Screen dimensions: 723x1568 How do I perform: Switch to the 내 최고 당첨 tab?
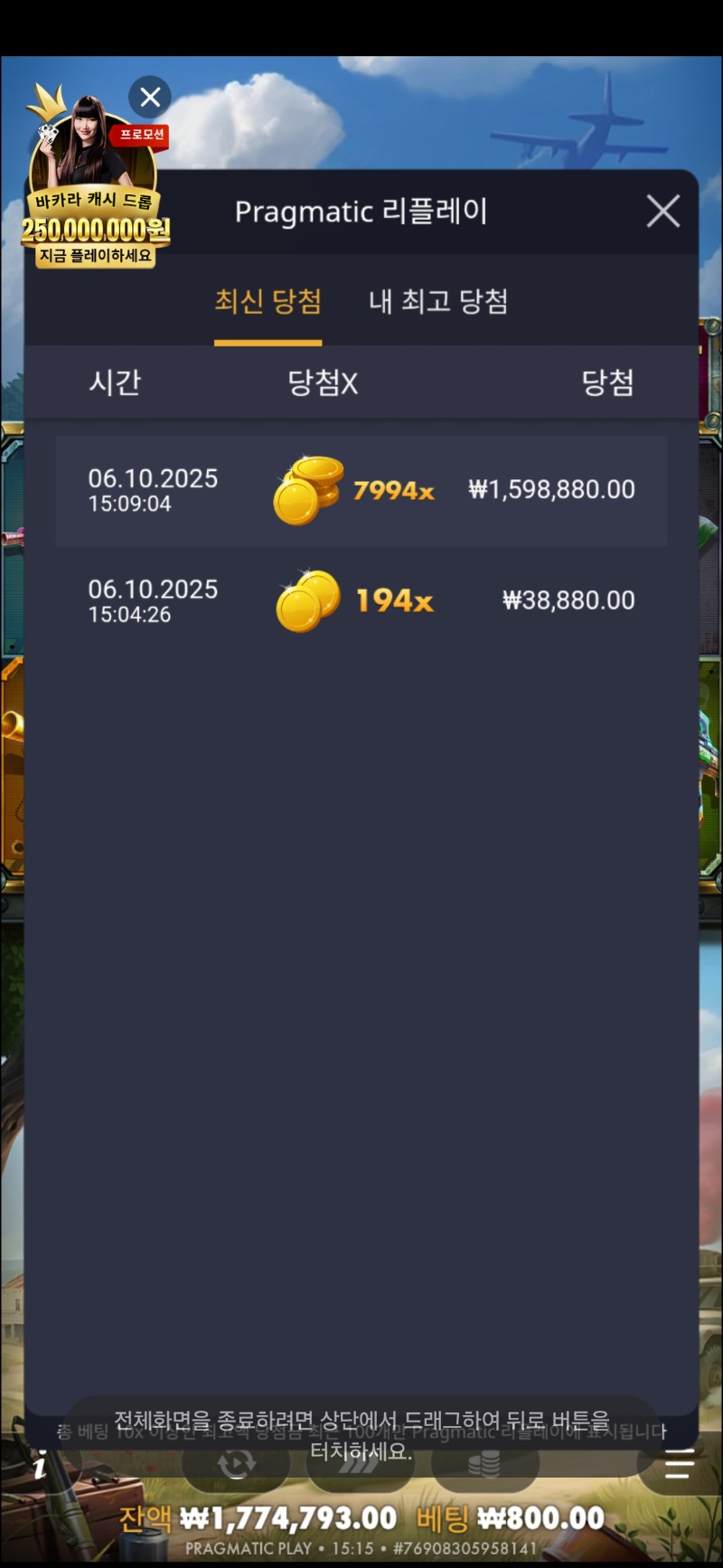[x=438, y=301]
